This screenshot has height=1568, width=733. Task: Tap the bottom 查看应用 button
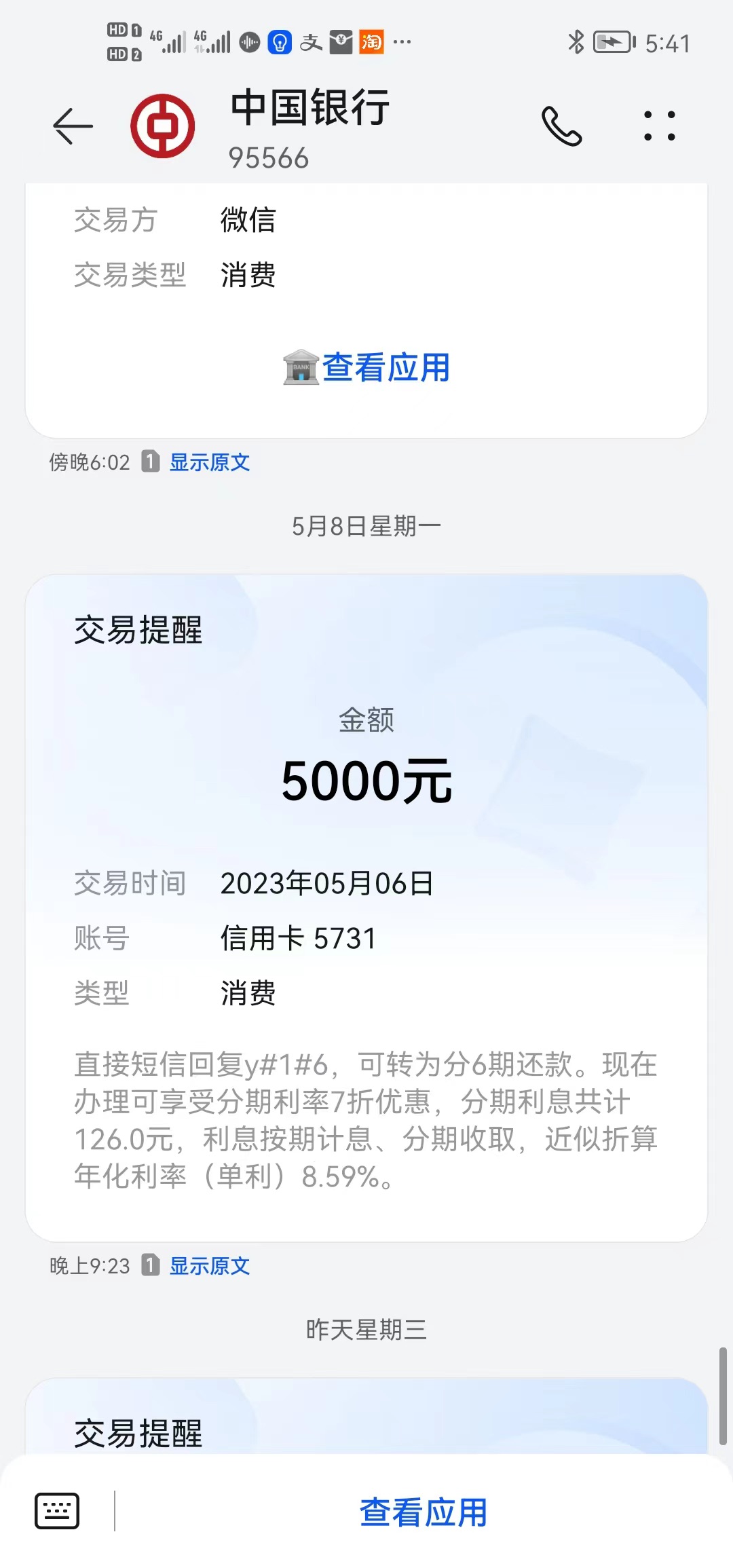point(424,1512)
